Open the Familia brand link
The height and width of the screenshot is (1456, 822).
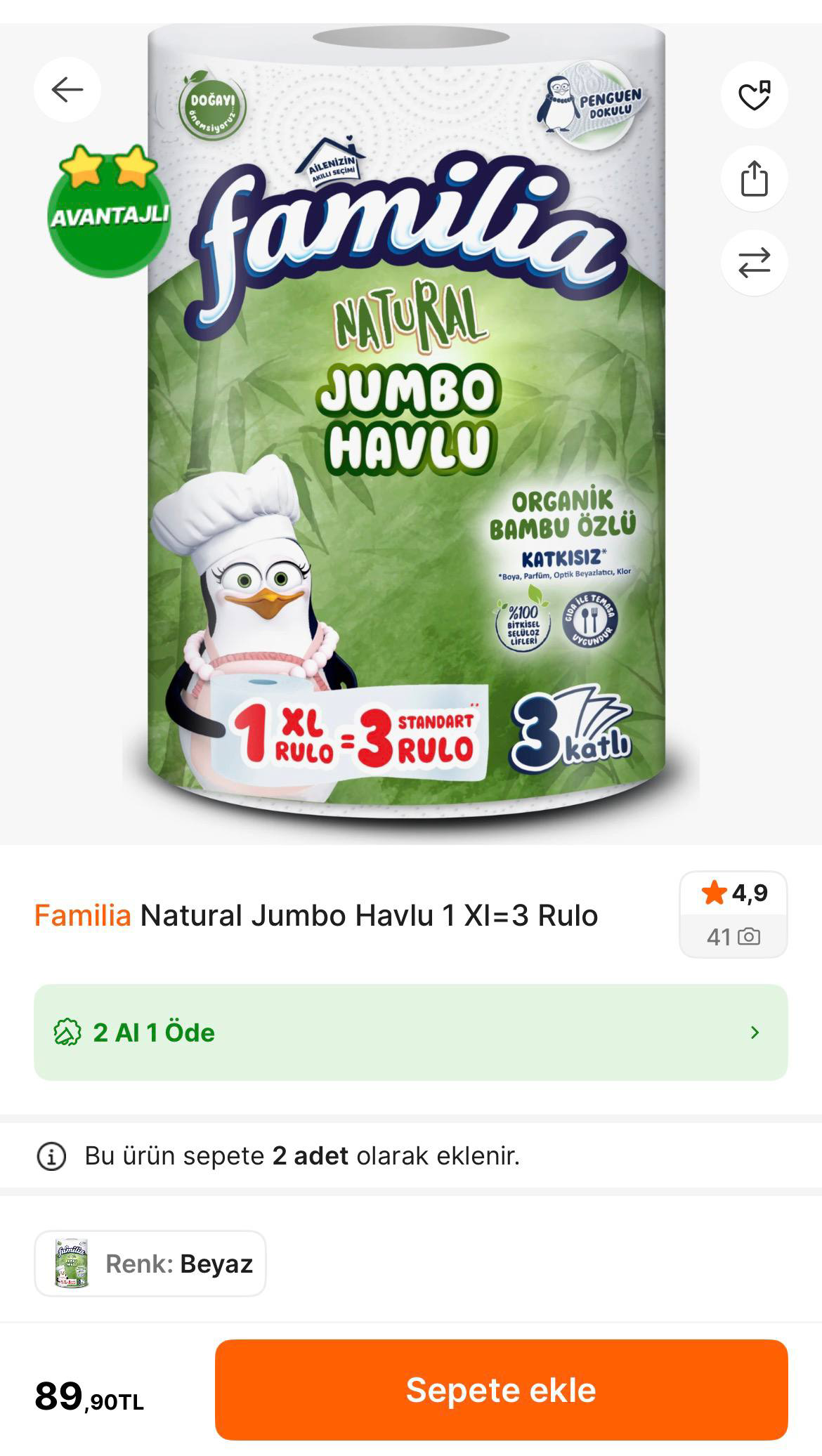point(82,915)
